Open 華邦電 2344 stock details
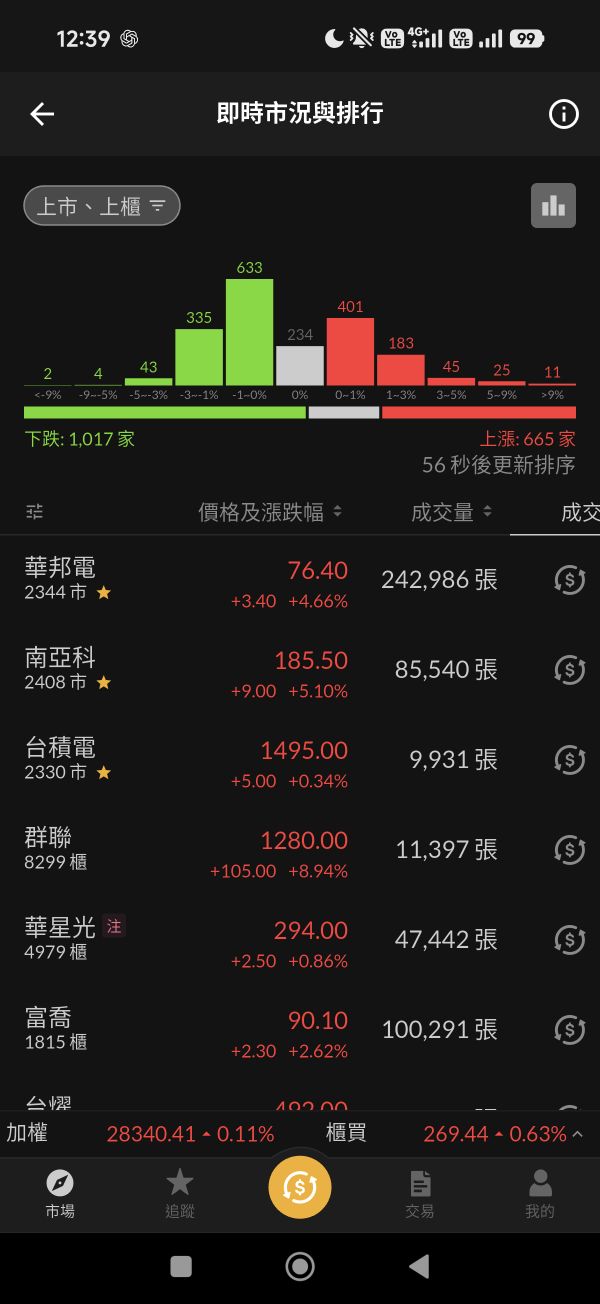Viewport: 600px width, 1304px height. point(62,579)
